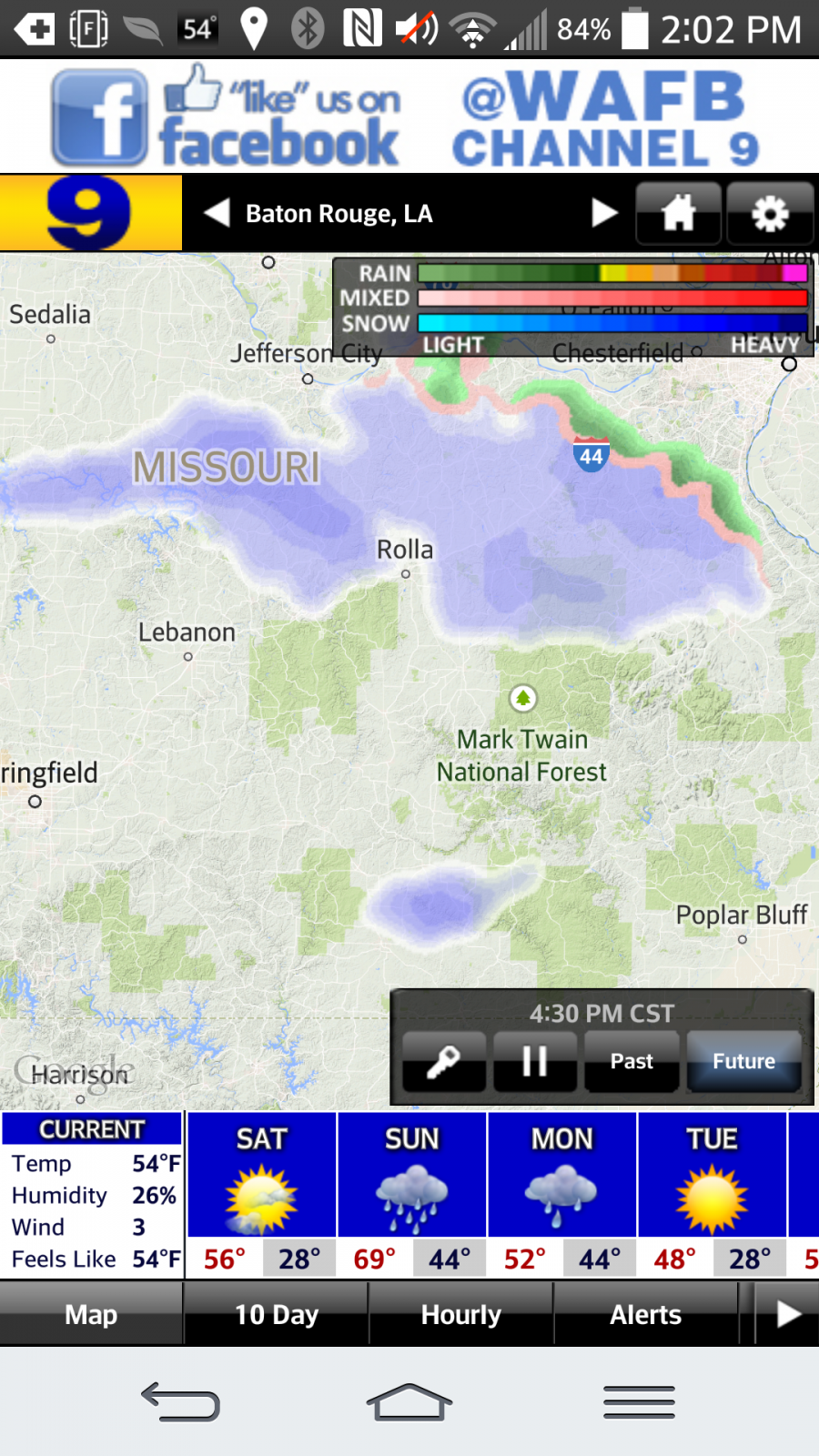The image size is (819, 1456).
Task: Switch to the Alerts tab
Action: pyautogui.click(x=646, y=1314)
